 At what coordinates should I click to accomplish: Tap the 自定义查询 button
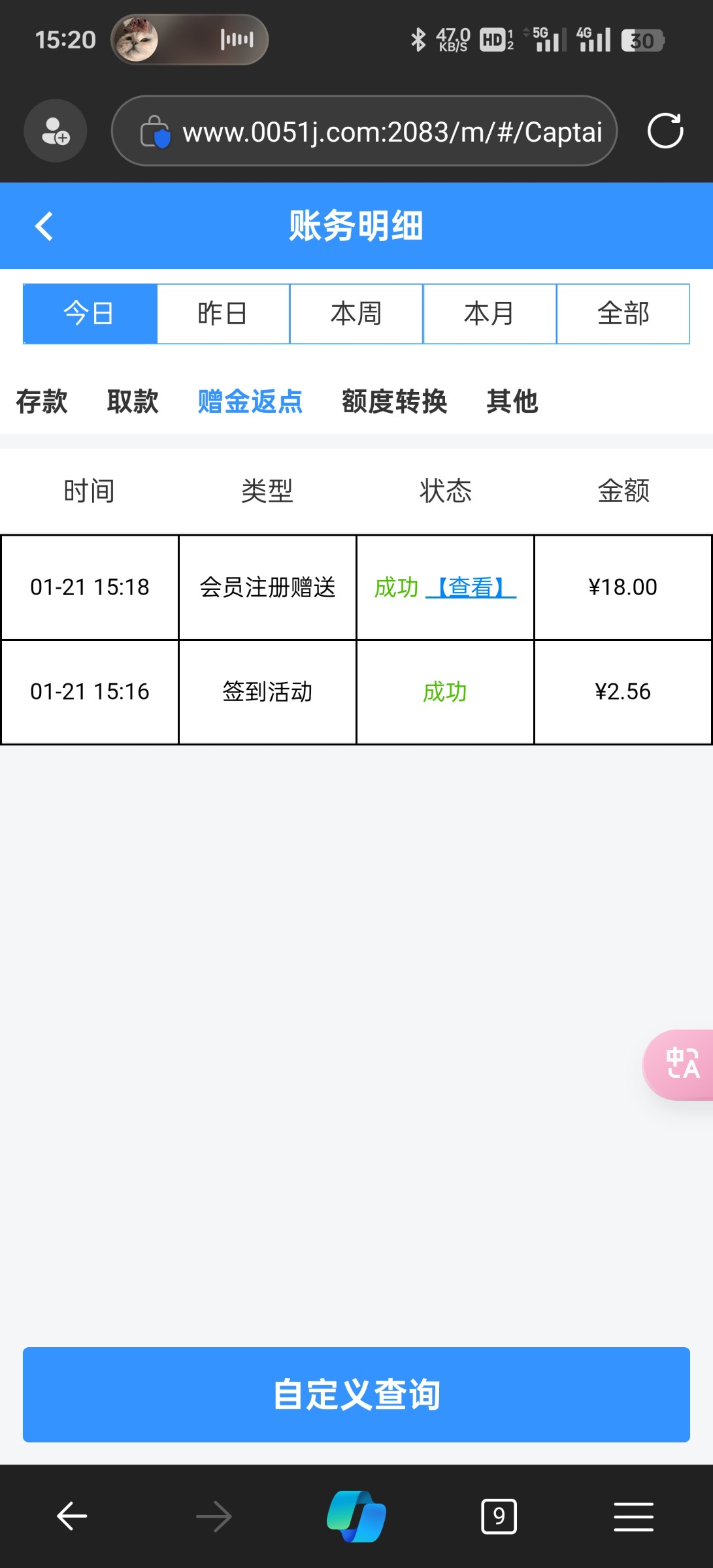[356, 1394]
